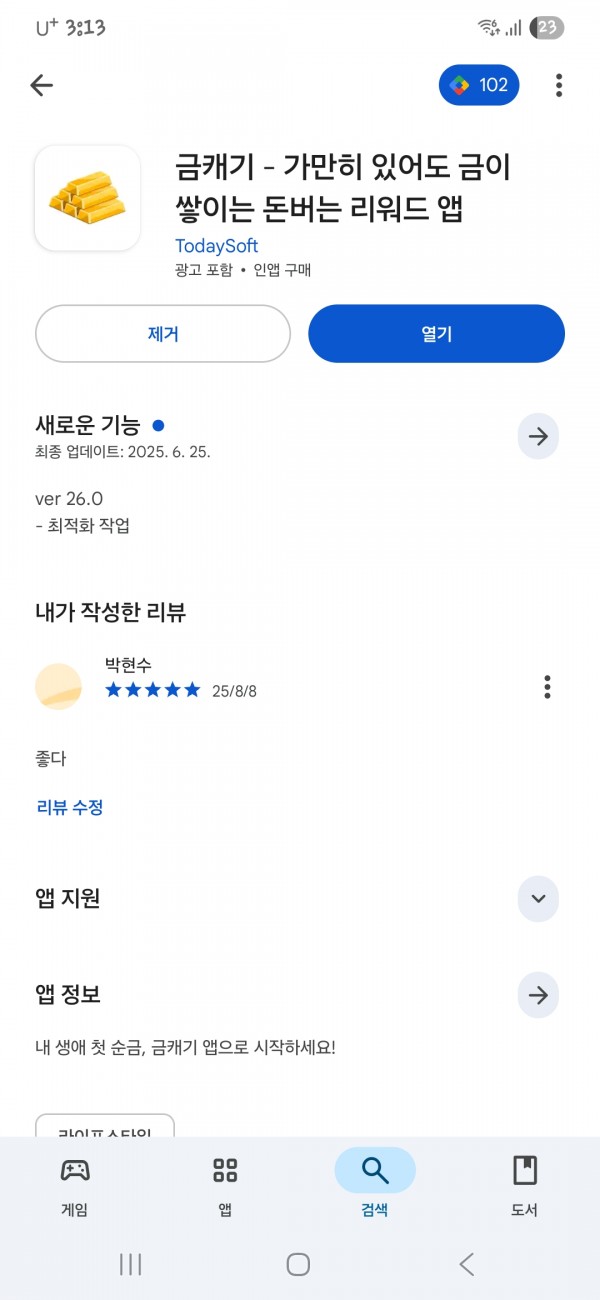Tap 제거 to uninstall the app
Image resolution: width=600 pixels, height=1300 pixels.
coord(163,334)
